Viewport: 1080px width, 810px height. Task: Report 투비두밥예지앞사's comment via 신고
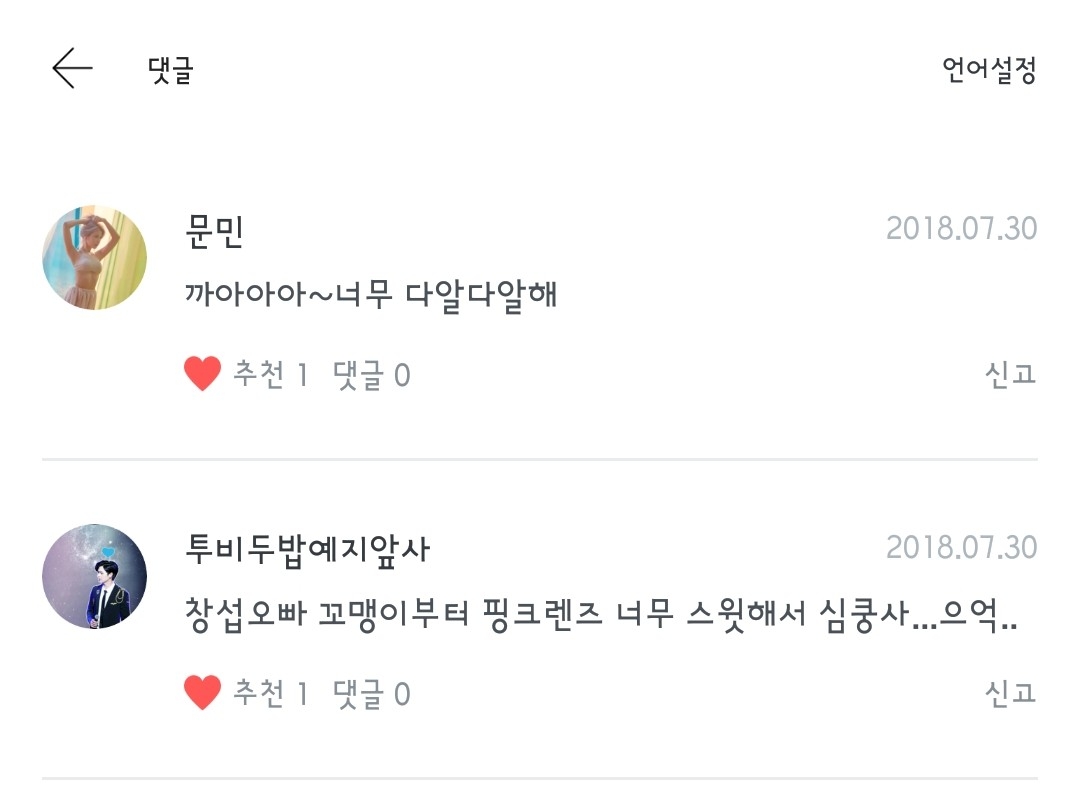pos(1010,693)
